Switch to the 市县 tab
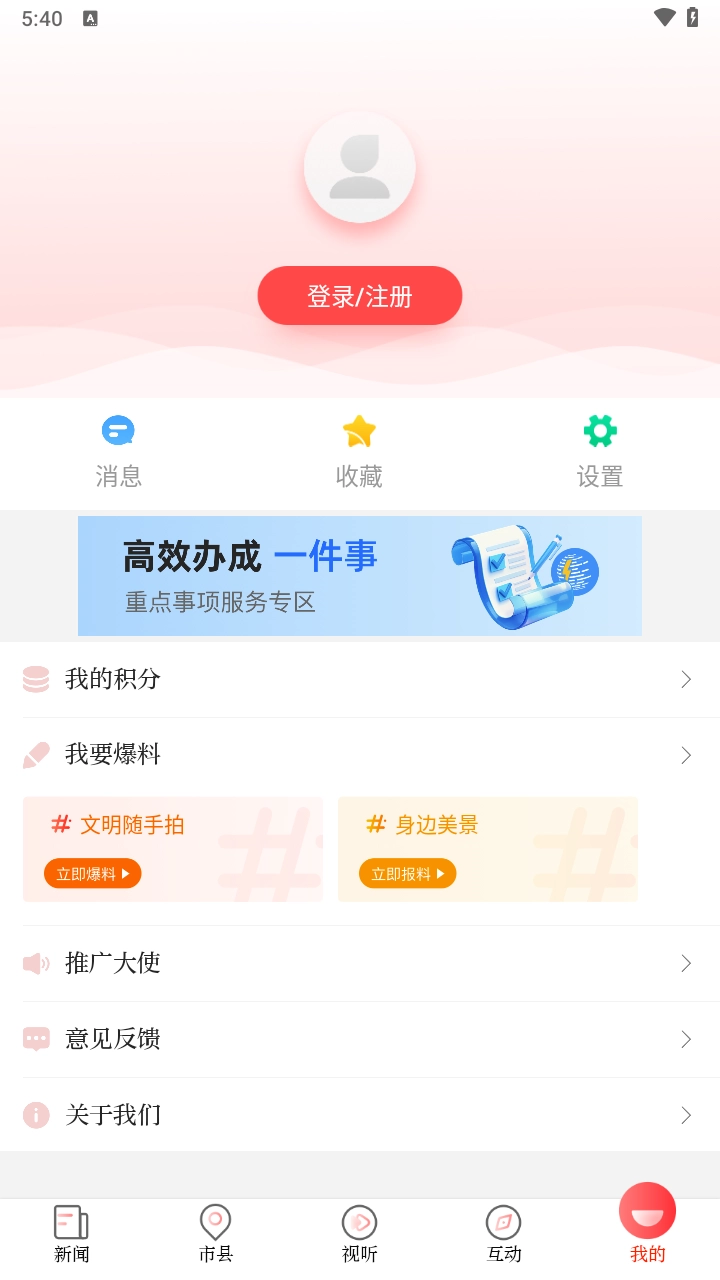 tap(216, 1234)
